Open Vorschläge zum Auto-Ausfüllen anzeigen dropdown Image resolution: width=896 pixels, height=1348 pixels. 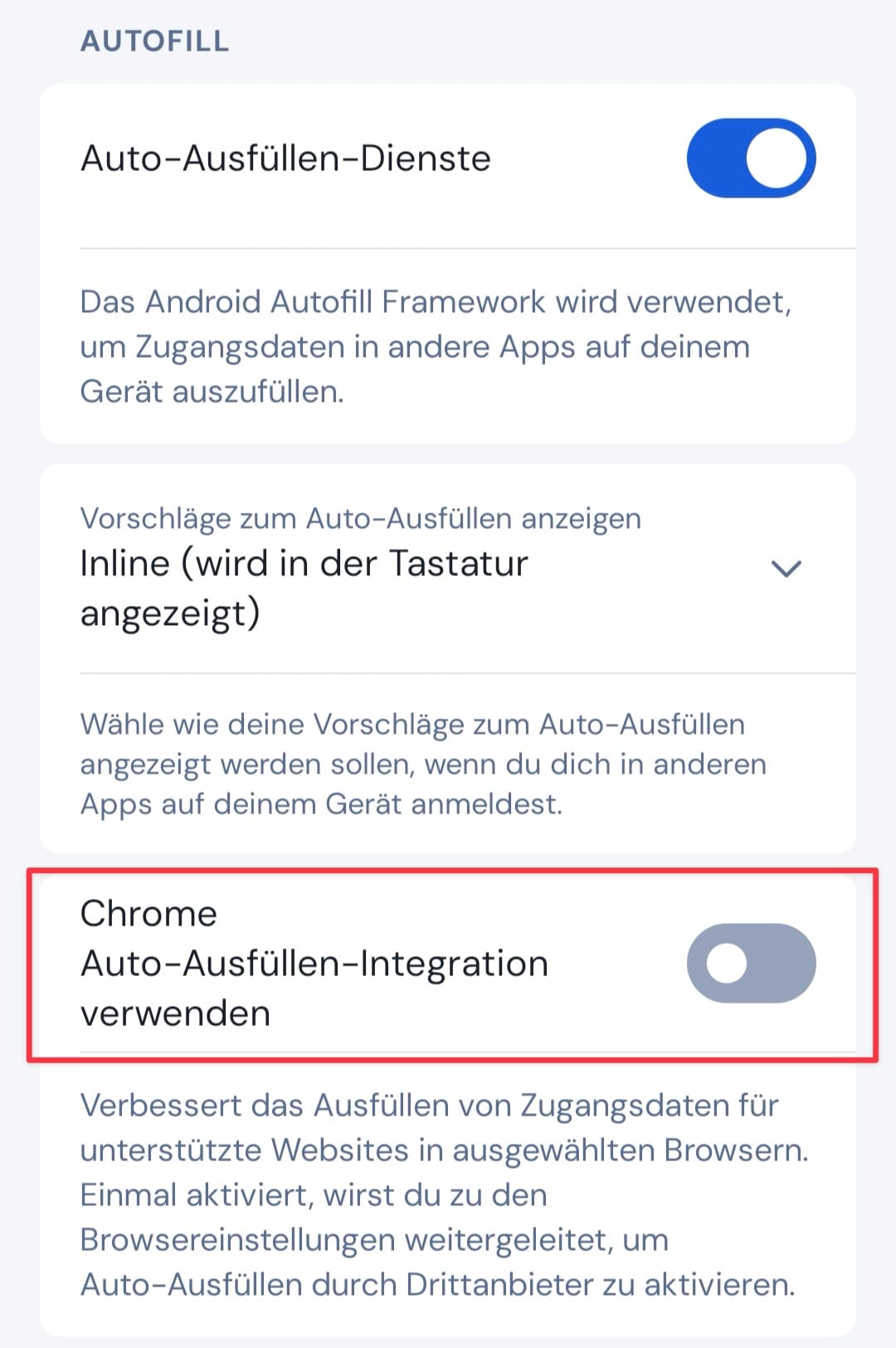[784, 569]
